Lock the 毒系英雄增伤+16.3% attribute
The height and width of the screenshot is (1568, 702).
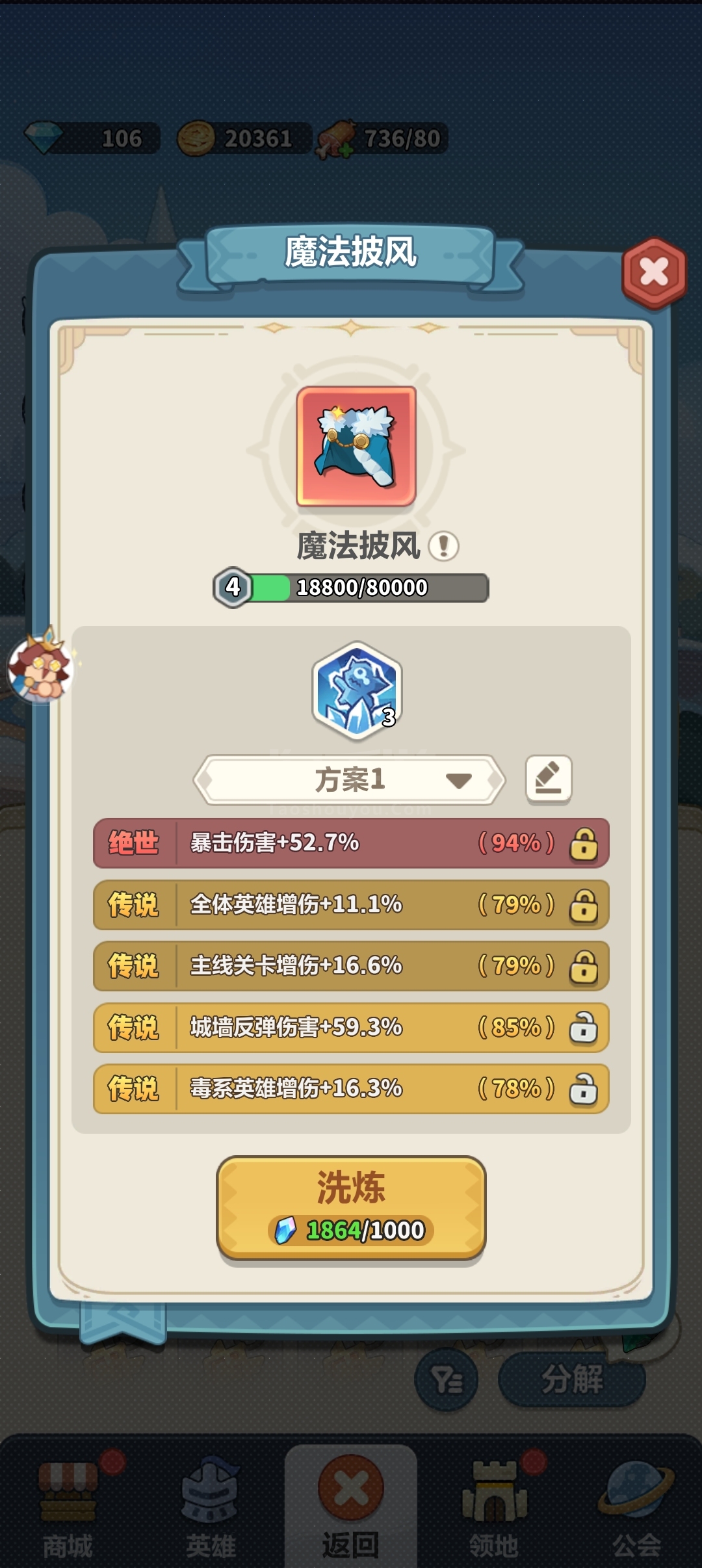pyautogui.click(x=584, y=1089)
